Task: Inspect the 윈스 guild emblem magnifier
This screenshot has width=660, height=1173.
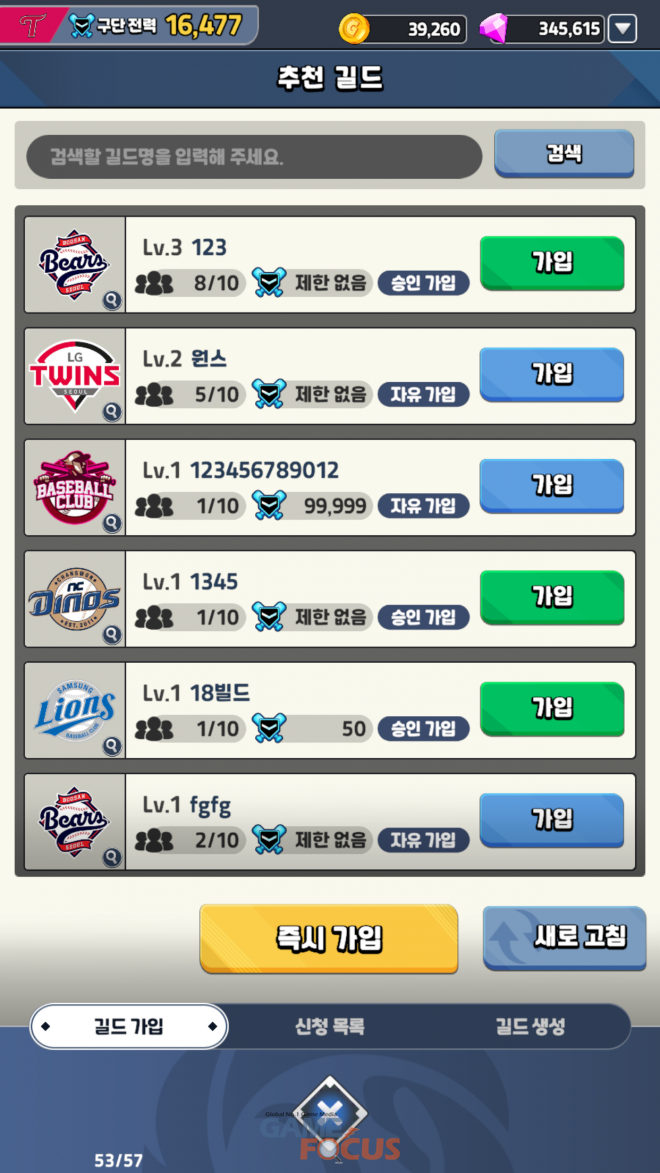Action: (112, 411)
